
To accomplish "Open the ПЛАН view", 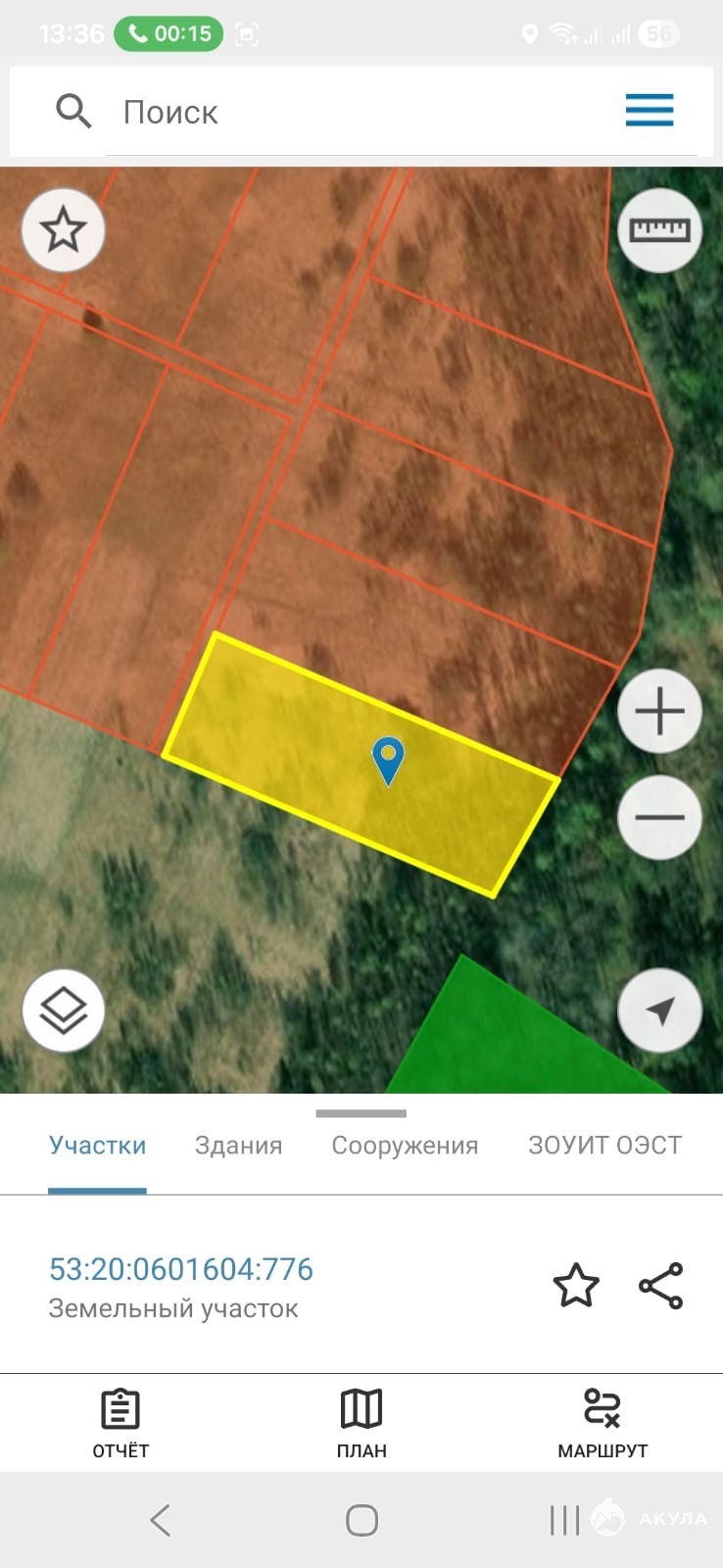I will point(361,1423).
